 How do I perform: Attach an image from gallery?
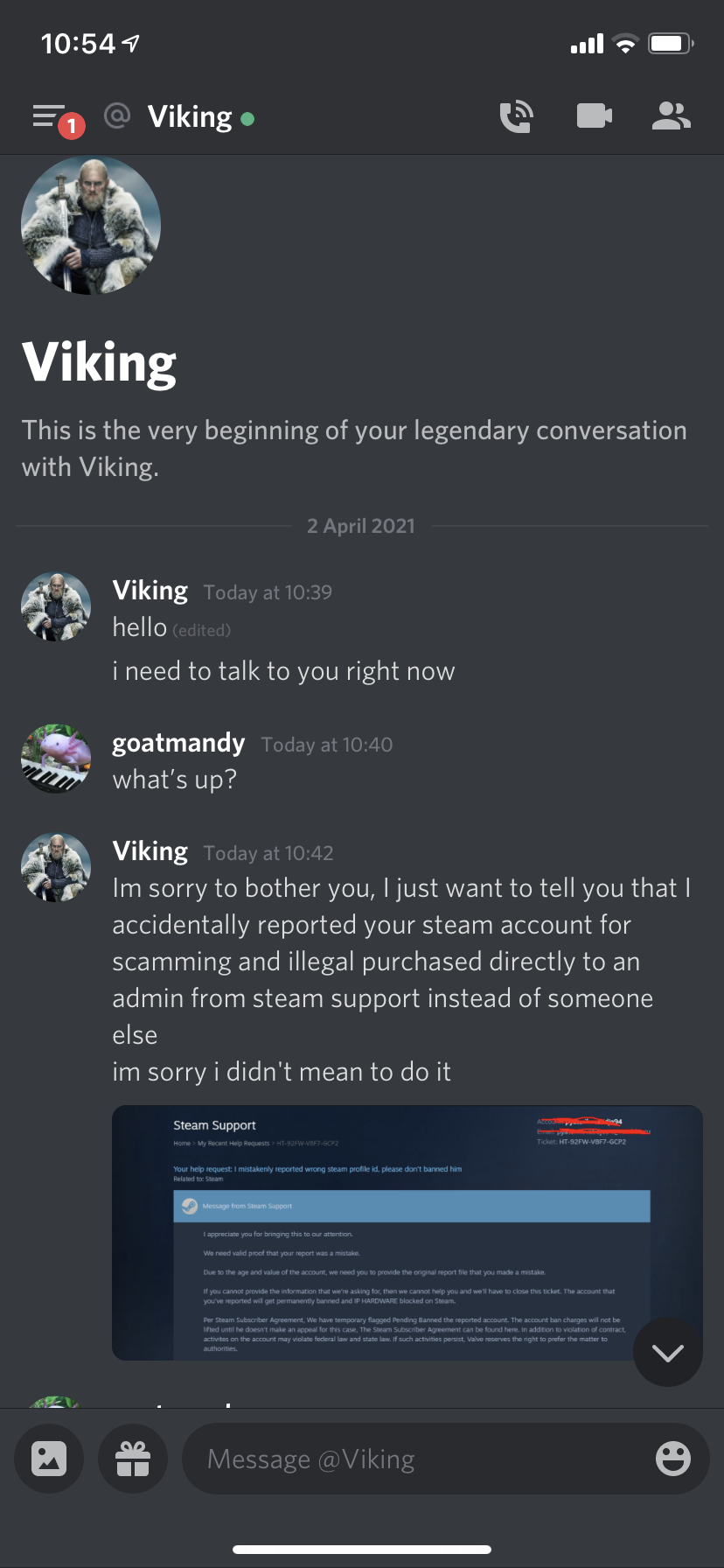click(x=49, y=1459)
